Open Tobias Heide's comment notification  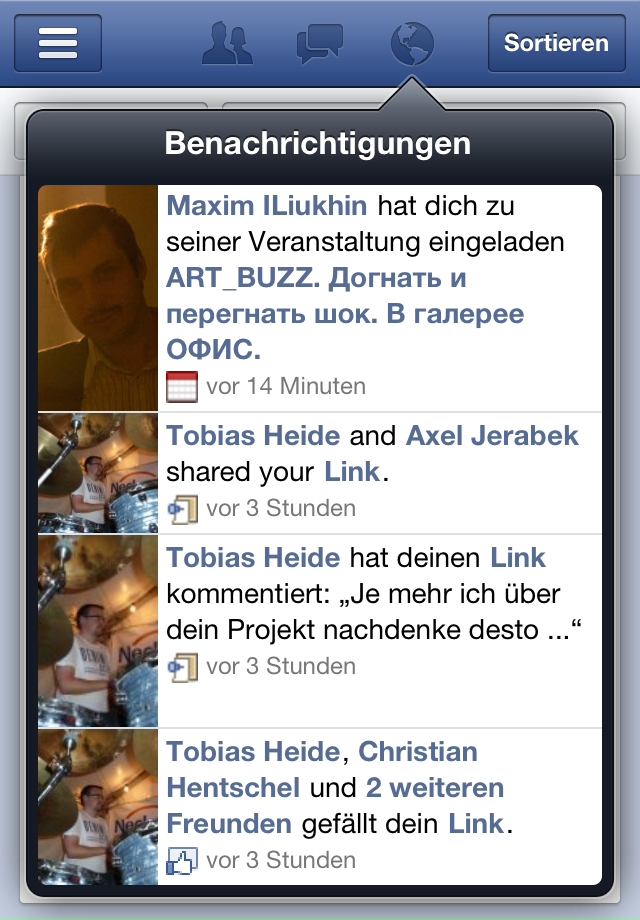[x=380, y=610]
